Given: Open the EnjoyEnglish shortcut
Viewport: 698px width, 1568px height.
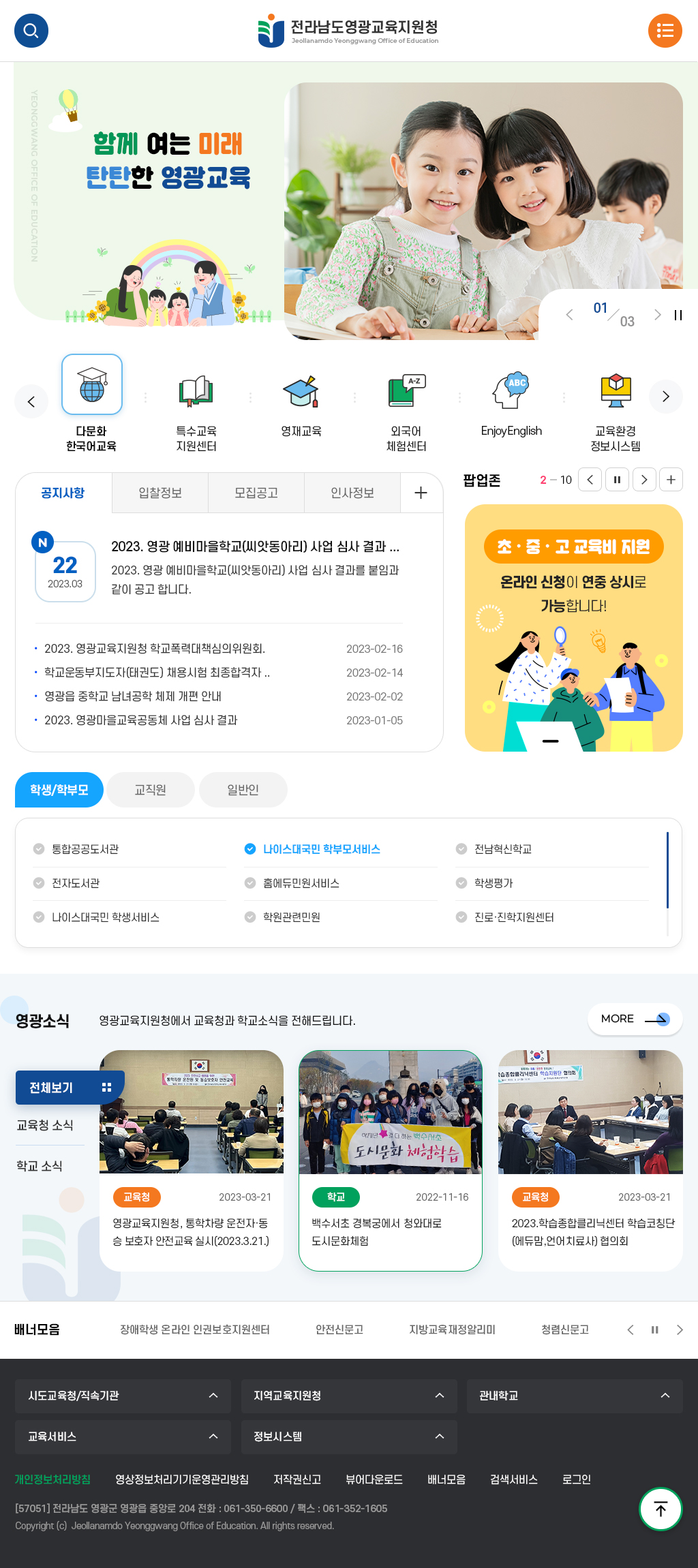Looking at the screenshot, I should 511,405.
